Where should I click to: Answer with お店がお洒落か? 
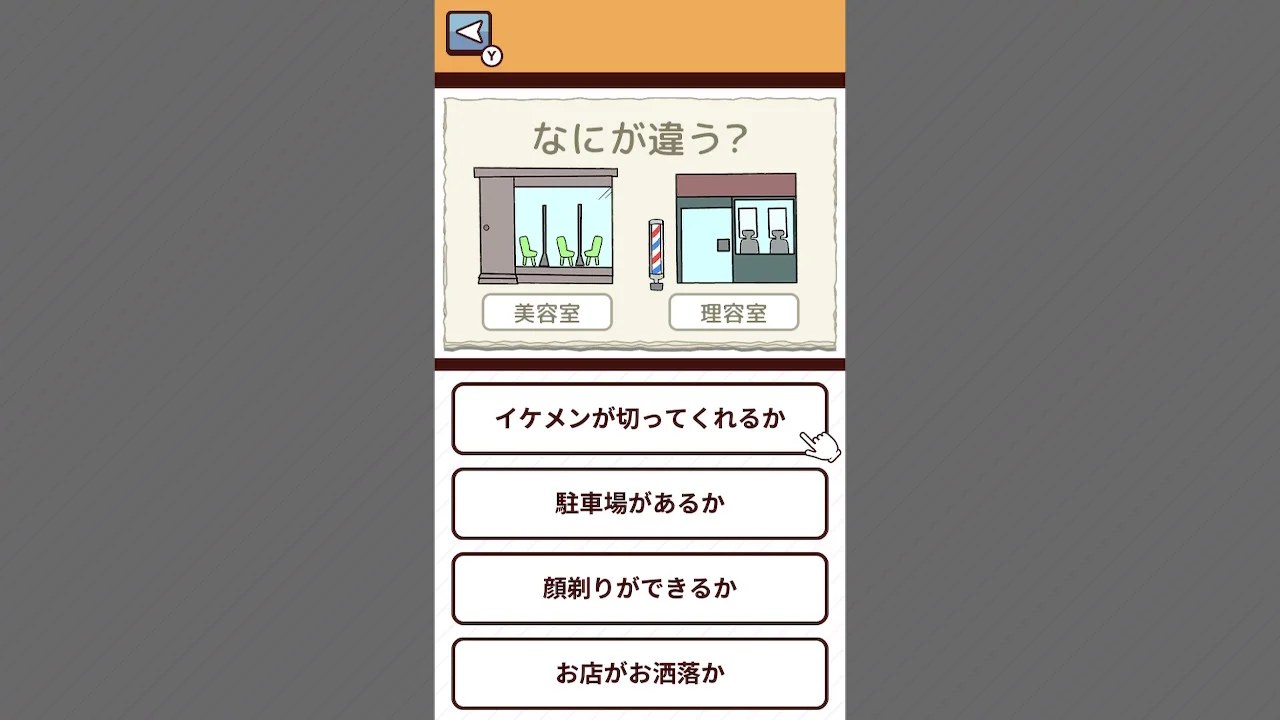pos(639,674)
